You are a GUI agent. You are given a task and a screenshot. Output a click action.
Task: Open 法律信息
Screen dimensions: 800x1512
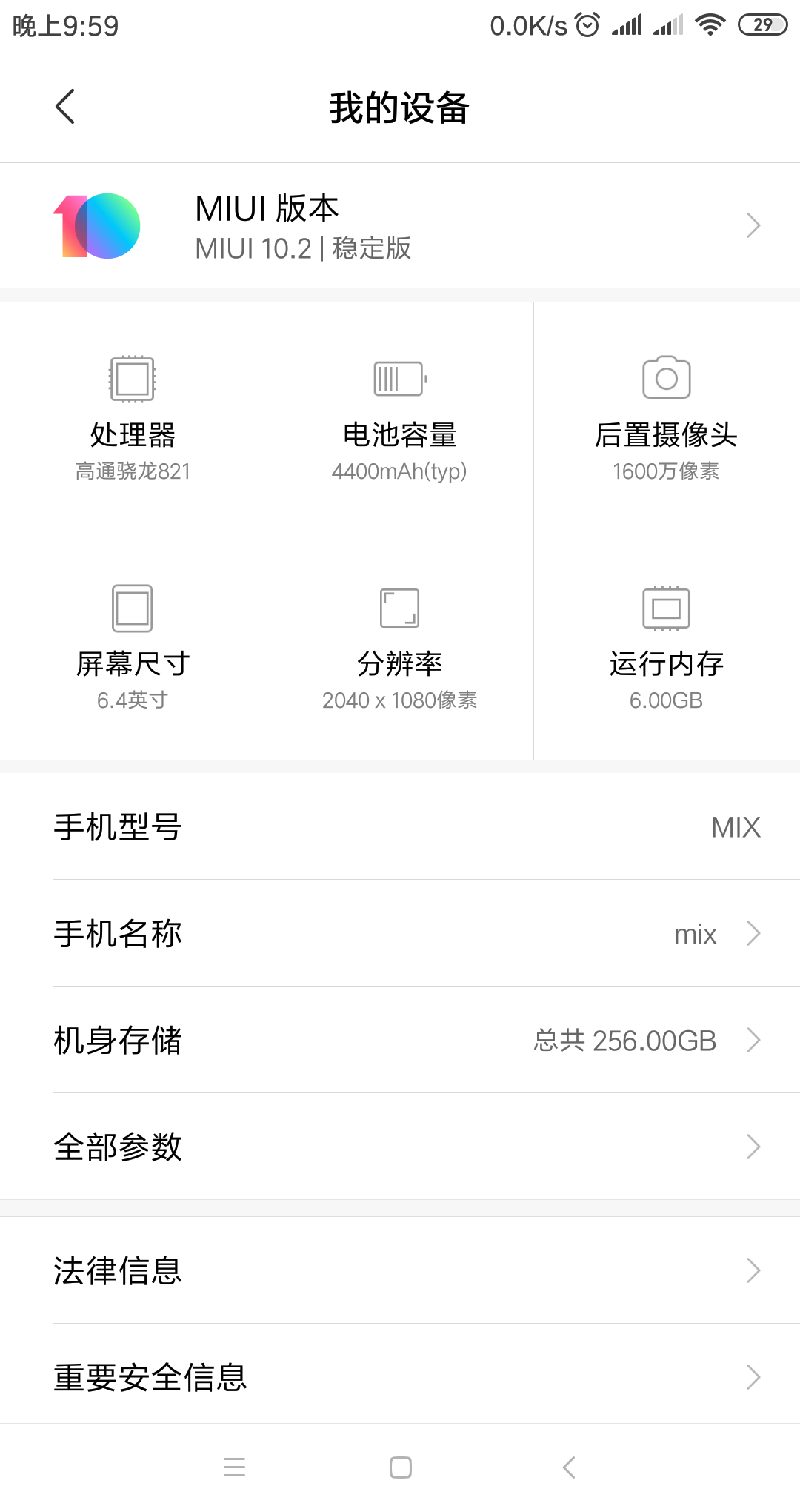[400, 1271]
